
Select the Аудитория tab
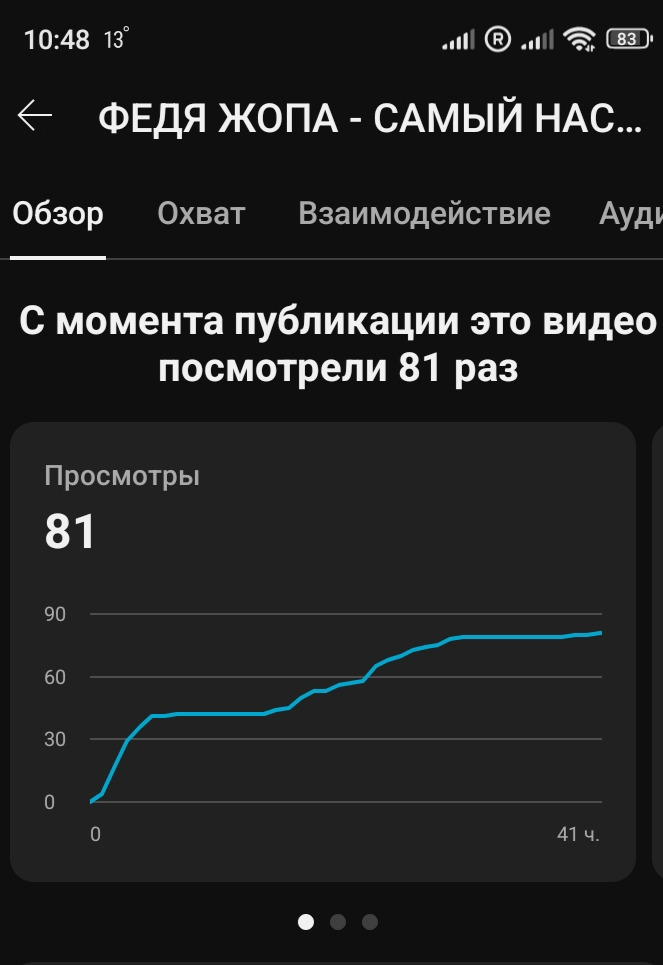coord(631,213)
